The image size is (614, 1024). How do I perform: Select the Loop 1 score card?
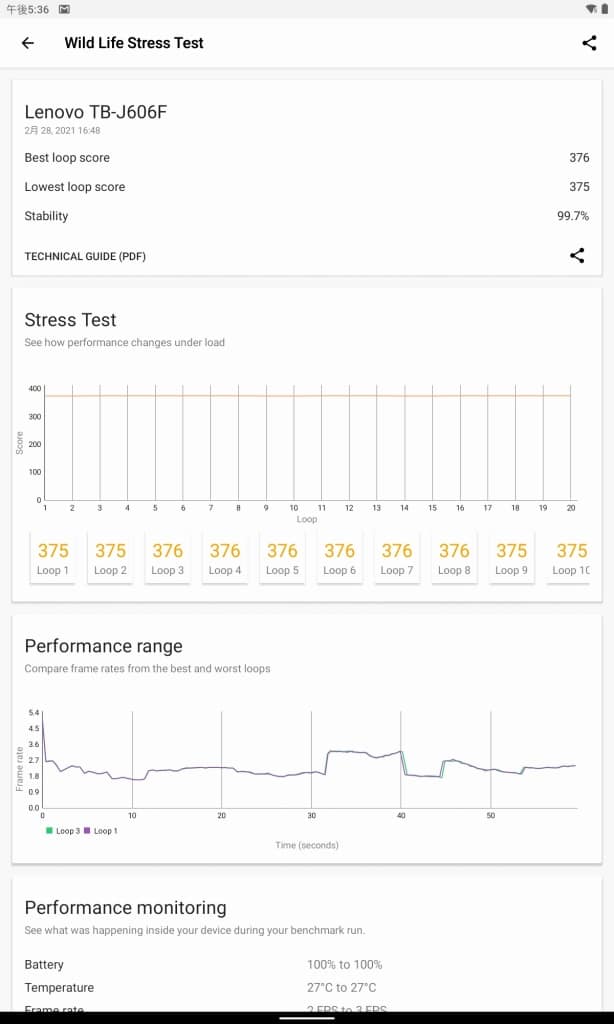(53, 558)
